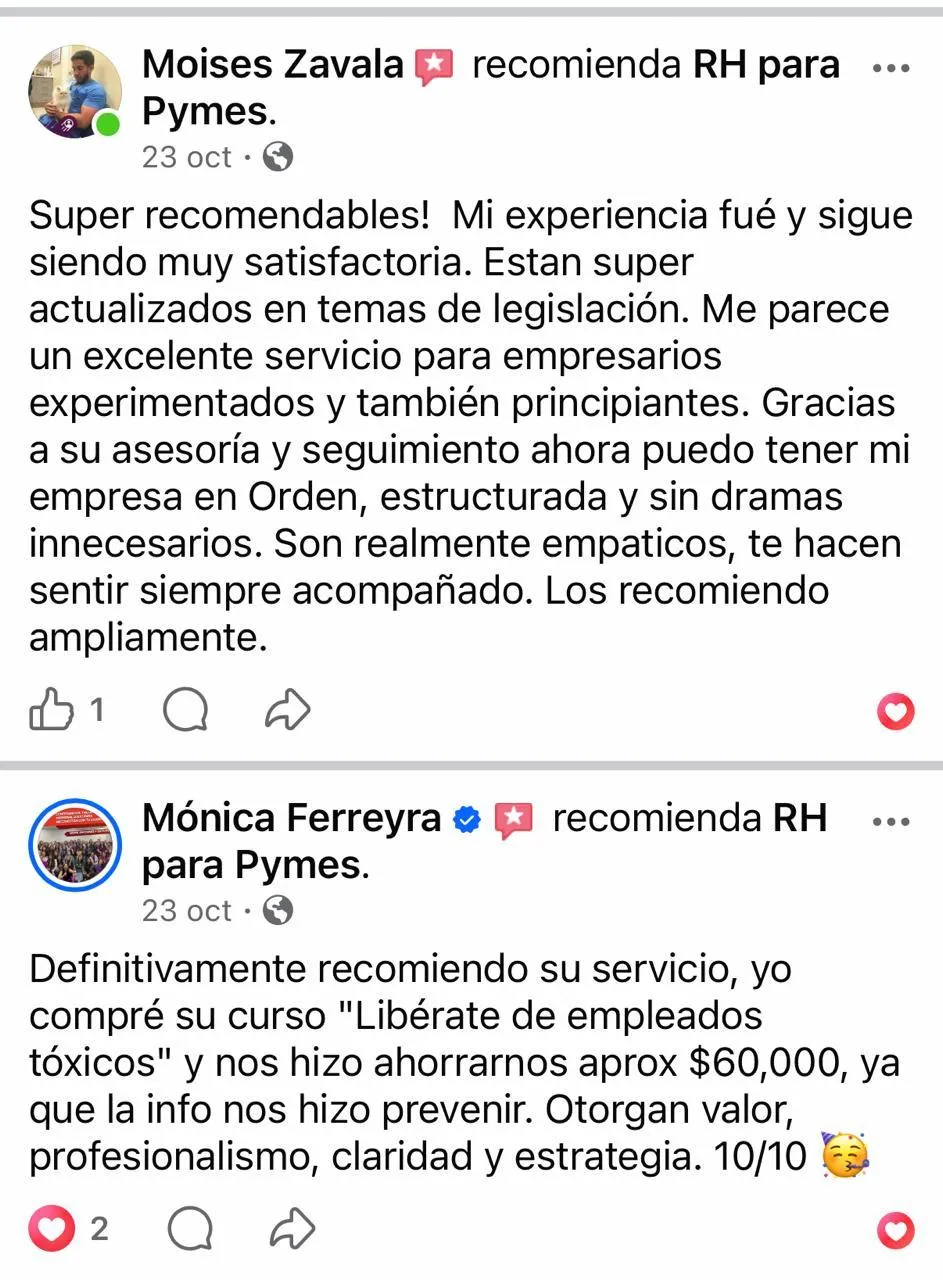Comment on Mónica Ferreyra's recommendation
The width and height of the screenshot is (943, 1280).
pyautogui.click(x=189, y=1228)
